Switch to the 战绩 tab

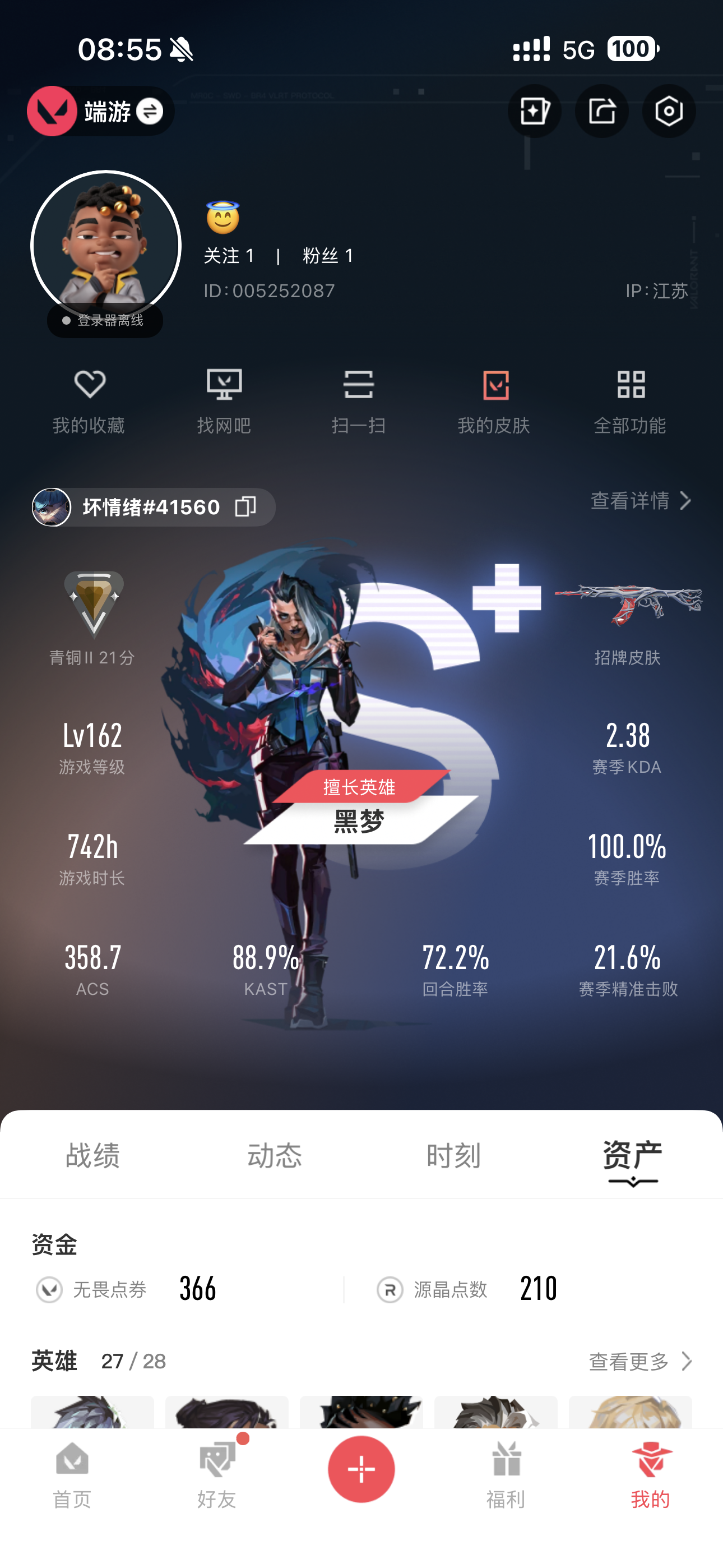coord(92,1155)
